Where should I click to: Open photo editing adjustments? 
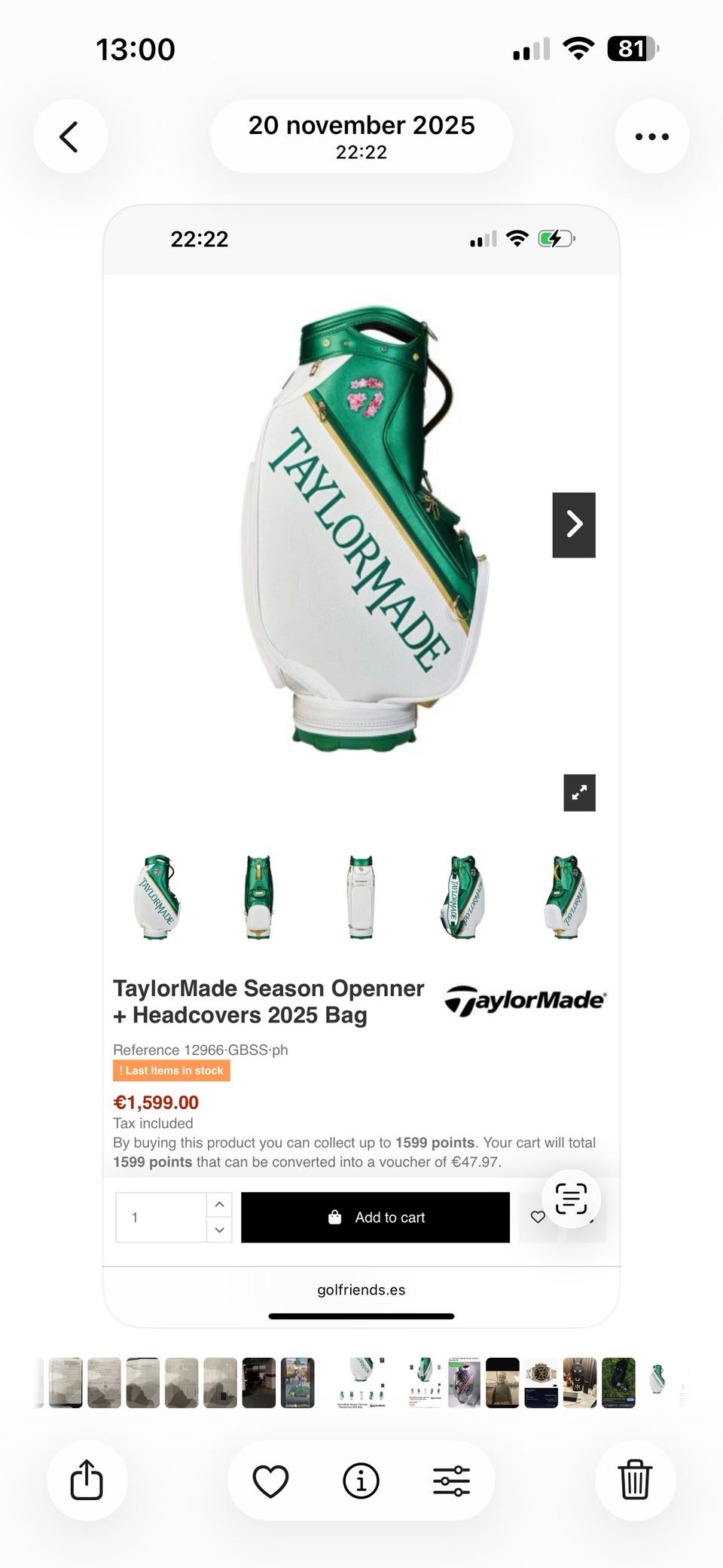(x=451, y=1481)
